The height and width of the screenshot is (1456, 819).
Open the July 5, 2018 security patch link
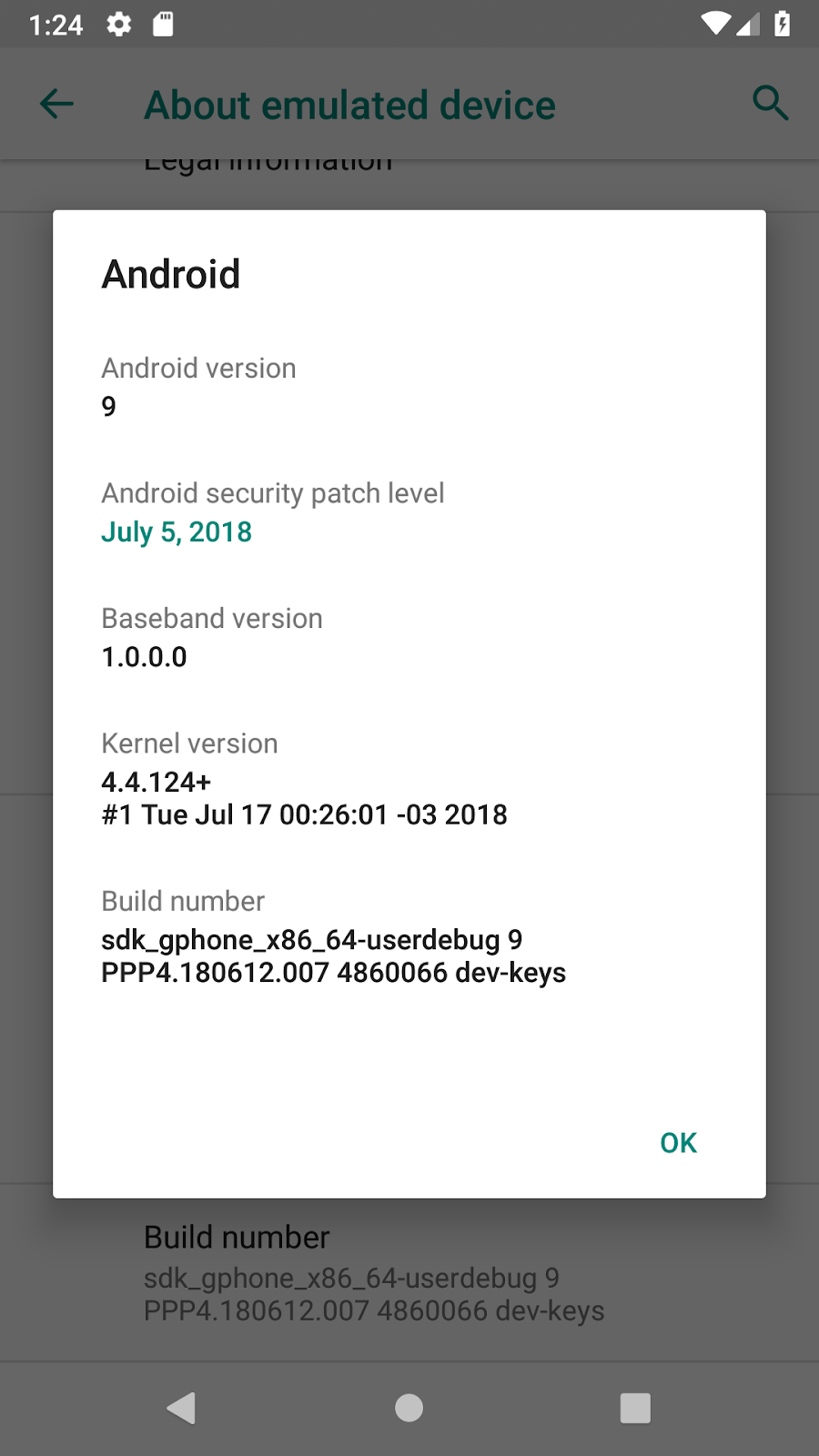point(177,531)
